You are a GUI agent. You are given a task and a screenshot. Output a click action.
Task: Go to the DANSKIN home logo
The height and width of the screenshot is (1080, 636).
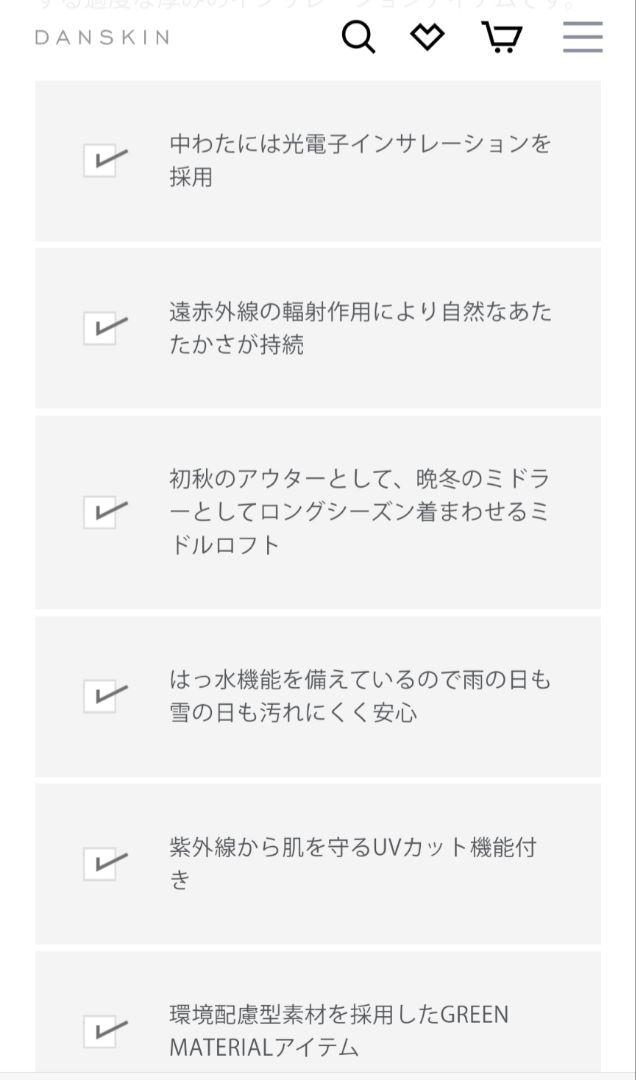(102, 37)
